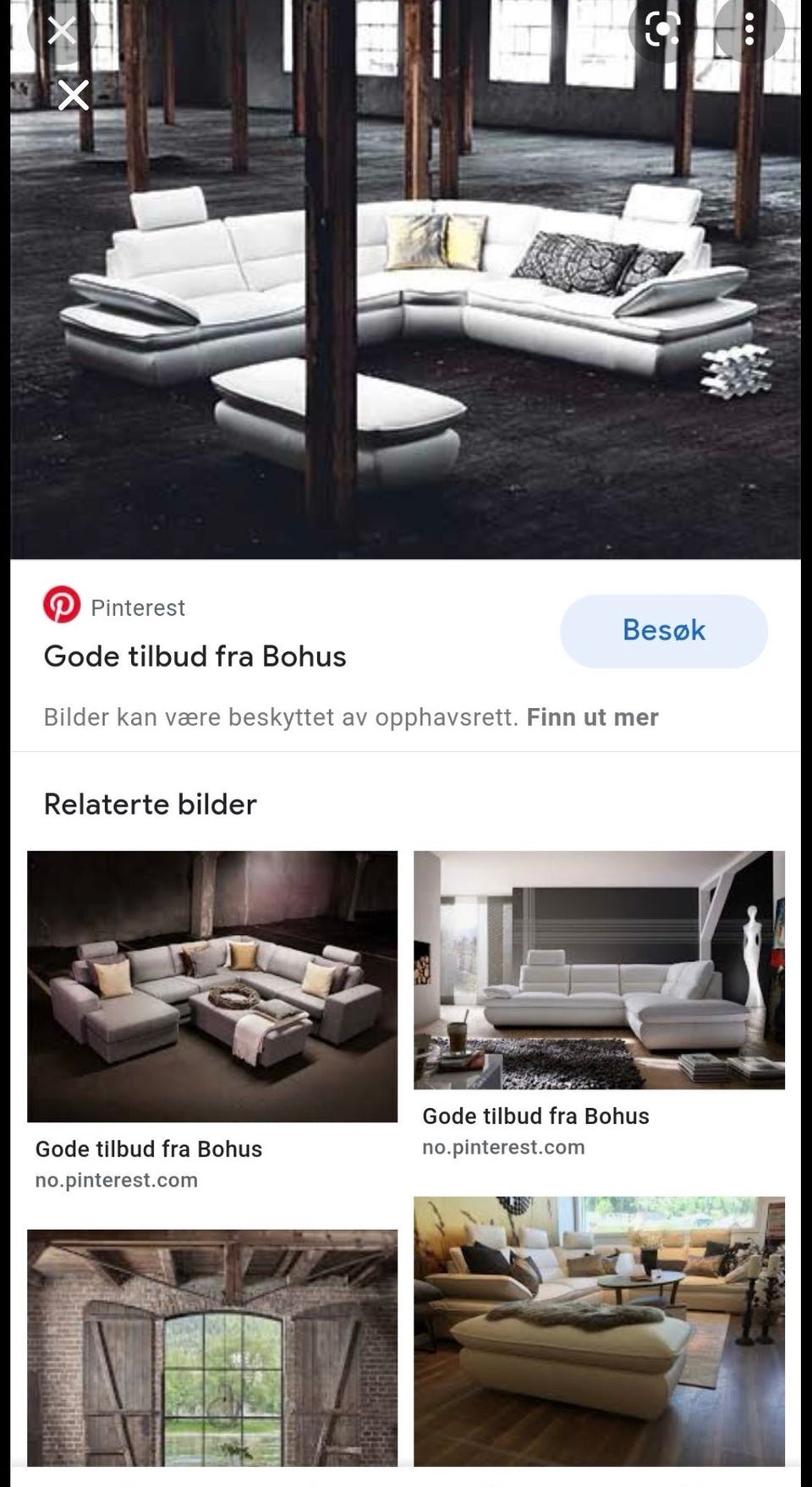
Task: Select the gray sectional sofa related image
Action: (214, 984)
